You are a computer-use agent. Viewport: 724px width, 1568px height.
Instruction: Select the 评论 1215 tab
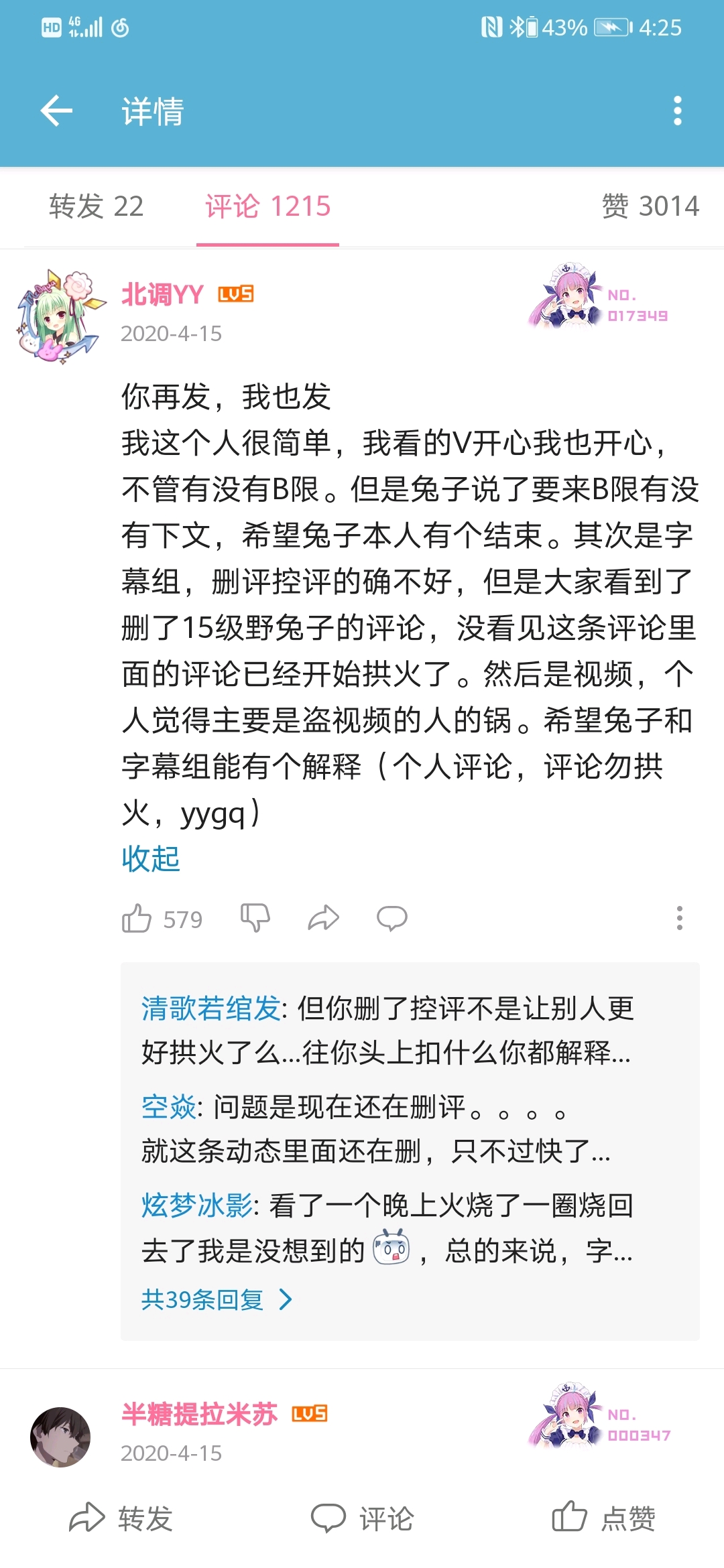pyautogui.click(x=267, y=206)
